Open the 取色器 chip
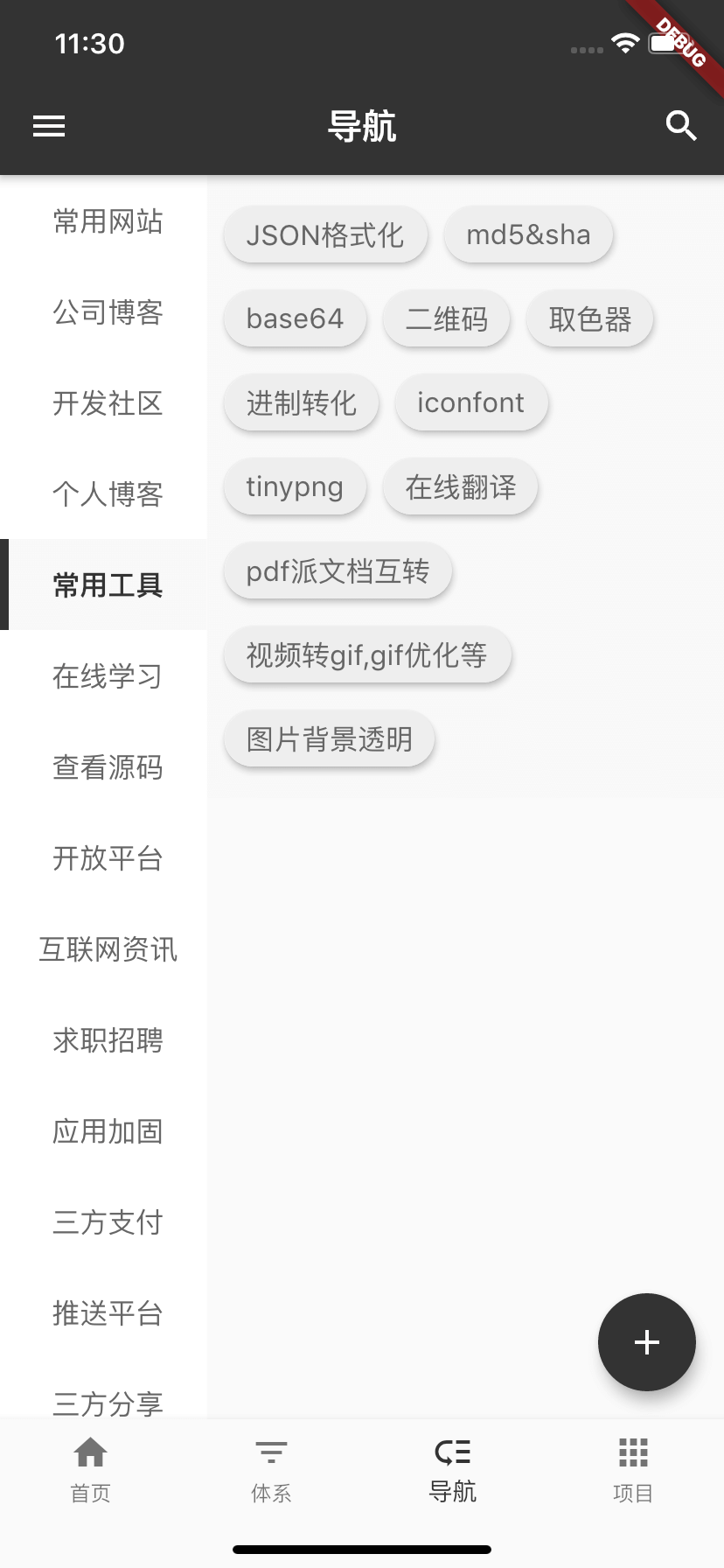724x1568 pixels. coord(590,318)
